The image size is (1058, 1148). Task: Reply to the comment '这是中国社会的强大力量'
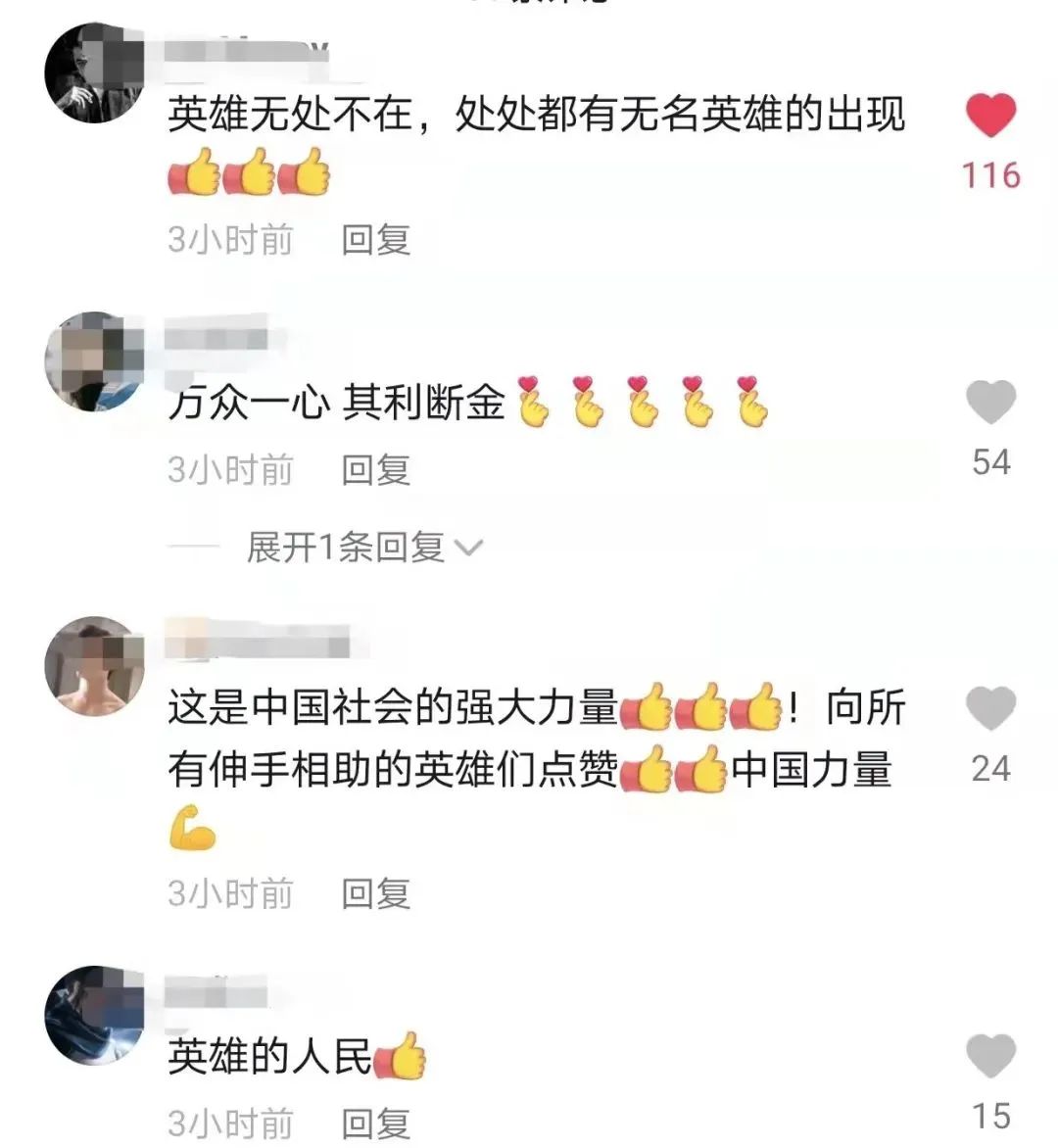pos(375,893)
